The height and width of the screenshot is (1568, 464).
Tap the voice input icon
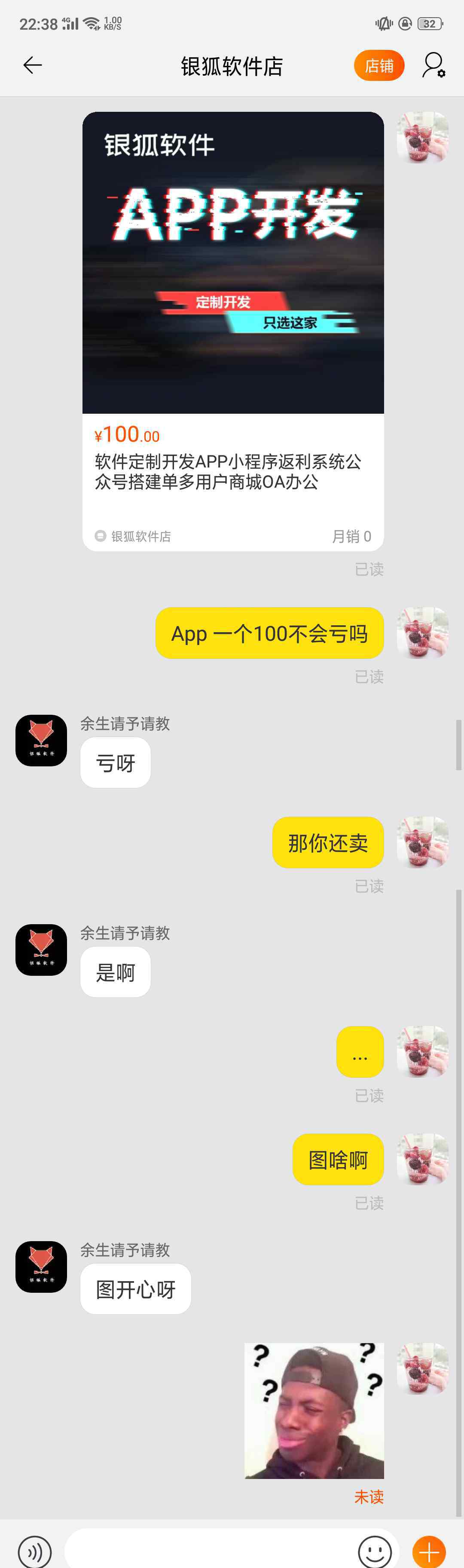tap(35, 1552)
